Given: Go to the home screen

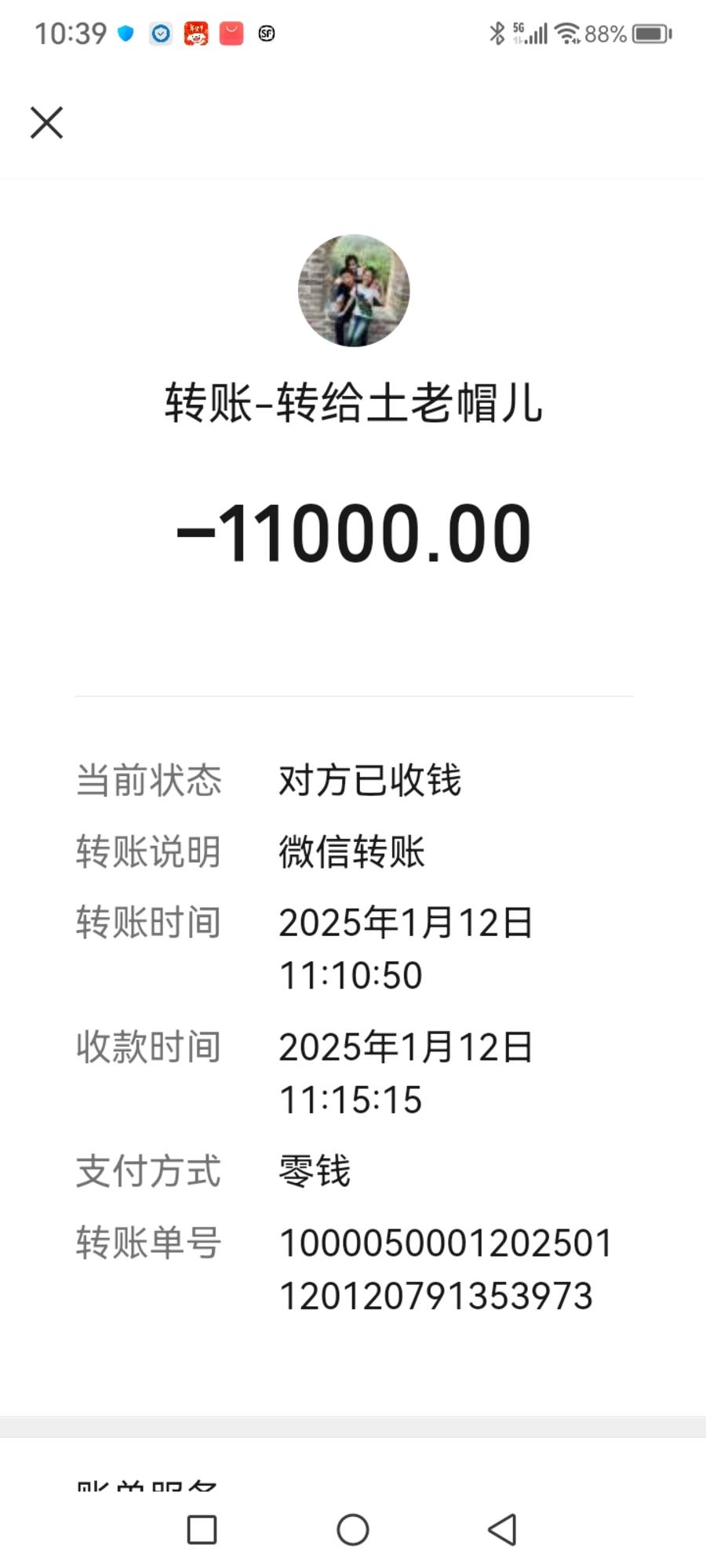Looking at the screenshot, I should click(353, 1529).
